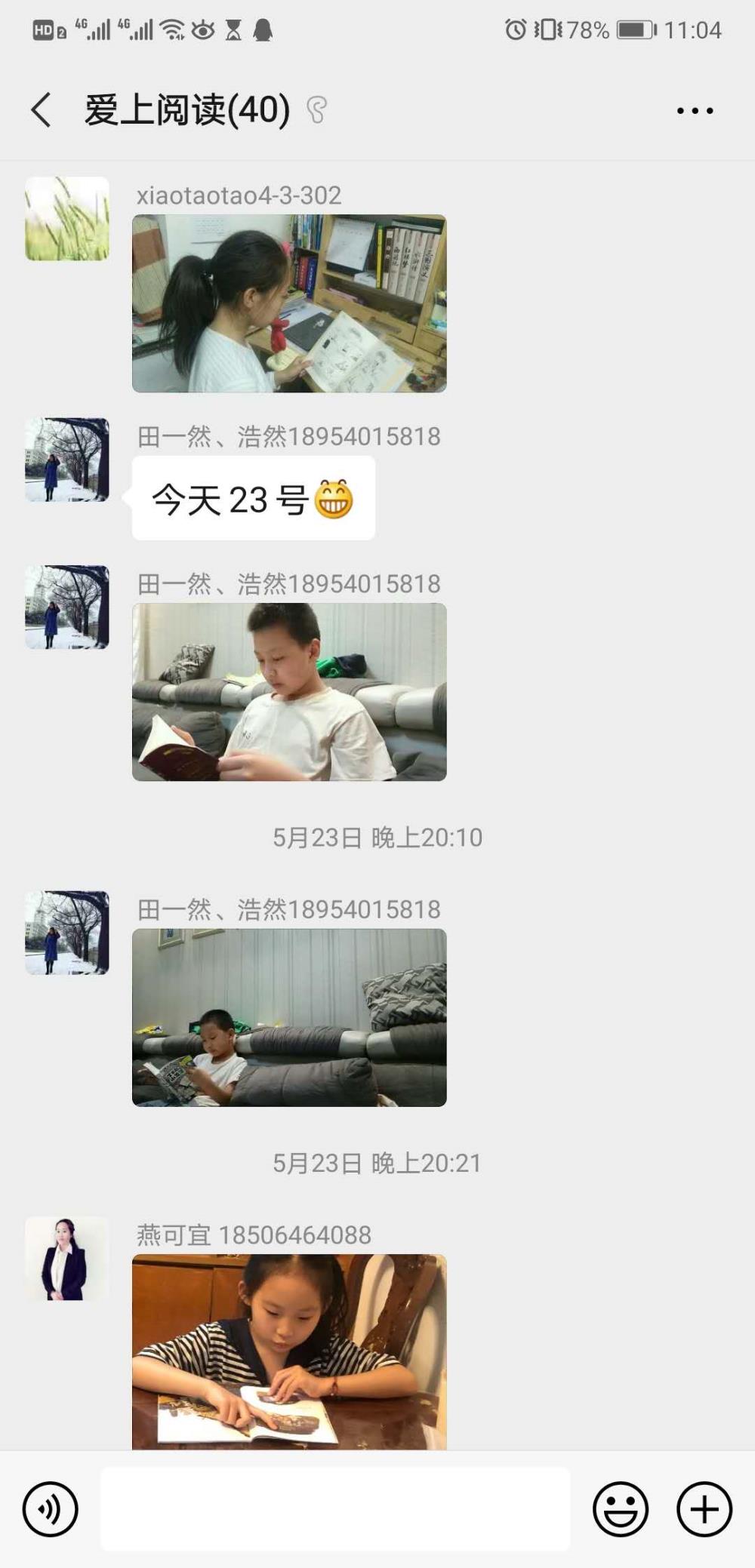Open 燕可宜 18506464088 avatar profile

click(67, 1258)
